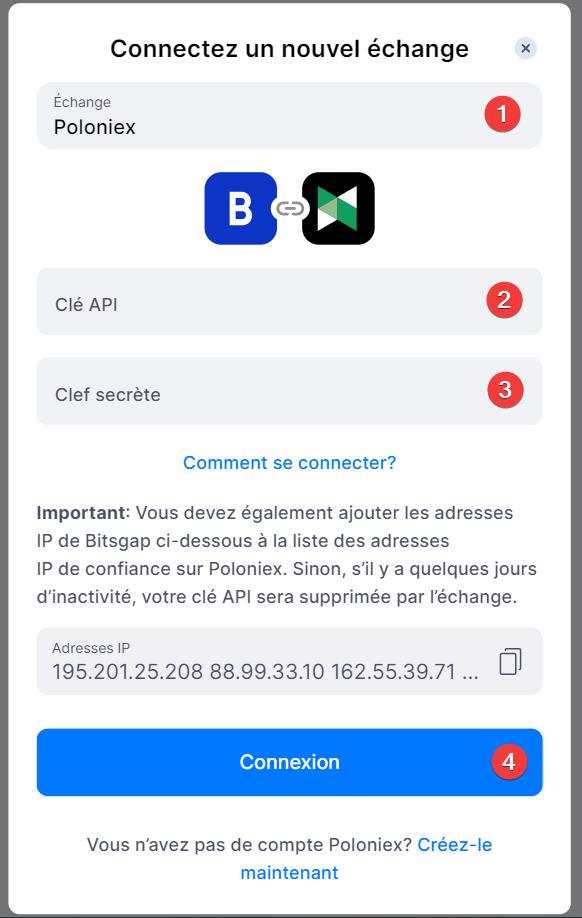
Task: Copy the Bitsgap IP addresses
Action: [510, 662]
